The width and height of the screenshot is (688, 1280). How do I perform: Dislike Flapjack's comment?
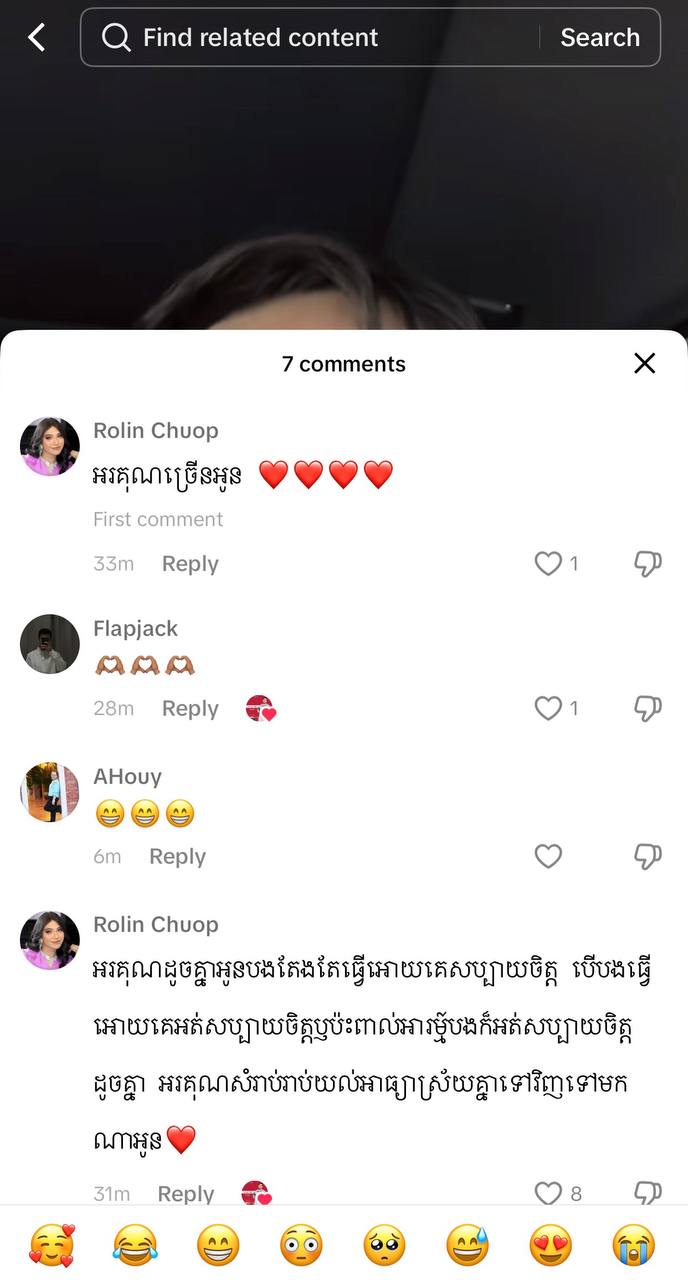pyautogui.click(x=648, y=709)
